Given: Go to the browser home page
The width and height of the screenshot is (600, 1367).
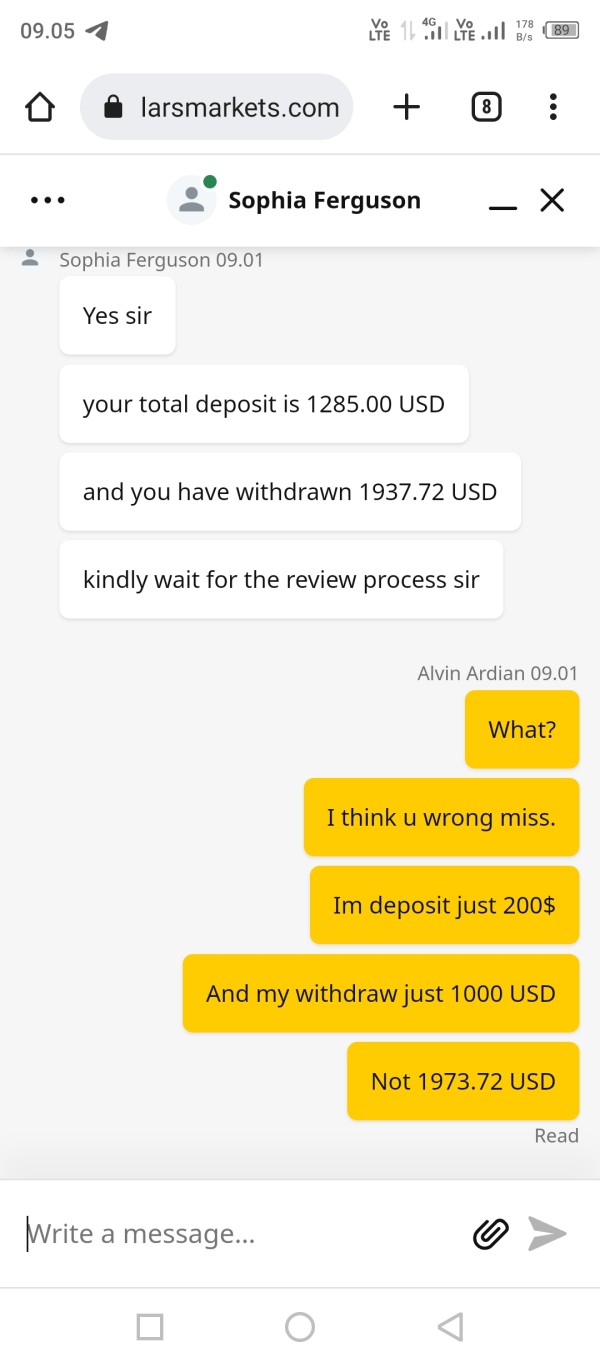Looking at the screenshot, I should 39,107.
